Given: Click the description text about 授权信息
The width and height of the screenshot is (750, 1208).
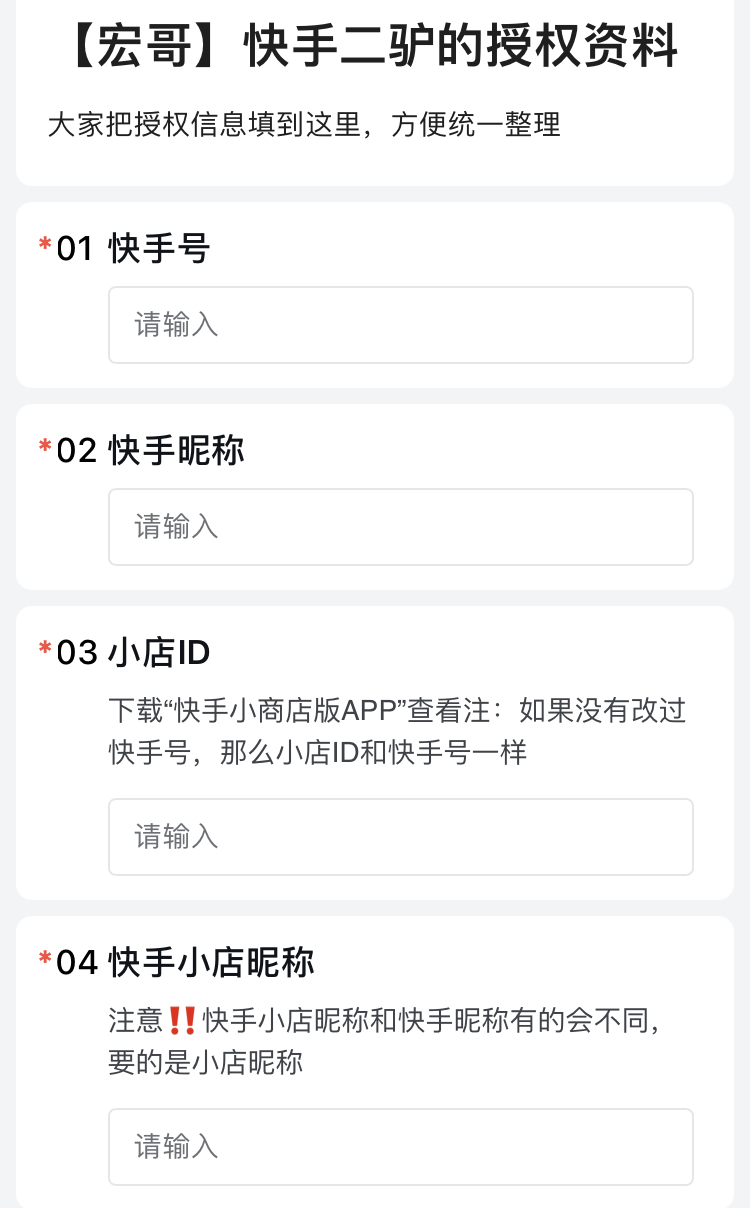Looking at the screenshot, I should (x=305, y=126).
